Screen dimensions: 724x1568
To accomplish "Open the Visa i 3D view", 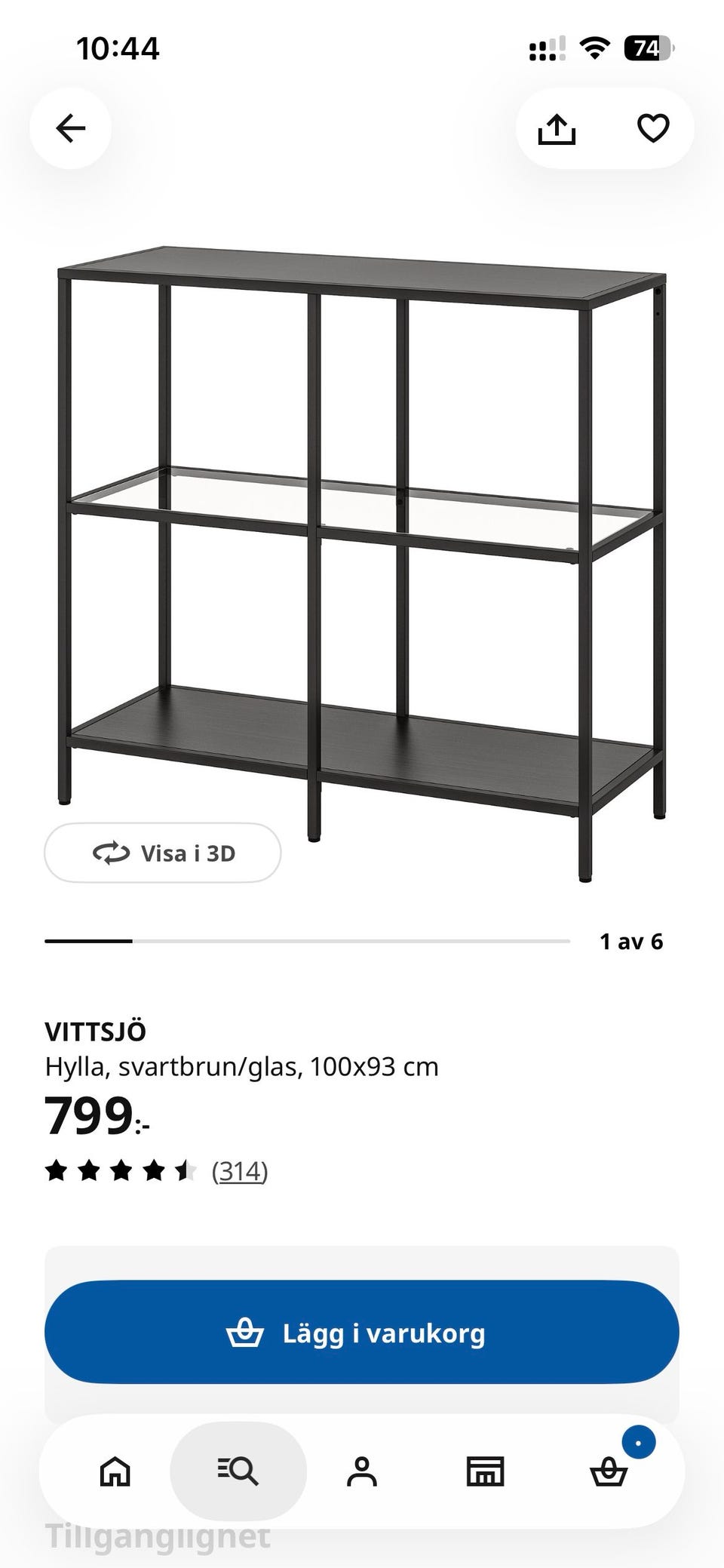I will [x=163, y=853].
